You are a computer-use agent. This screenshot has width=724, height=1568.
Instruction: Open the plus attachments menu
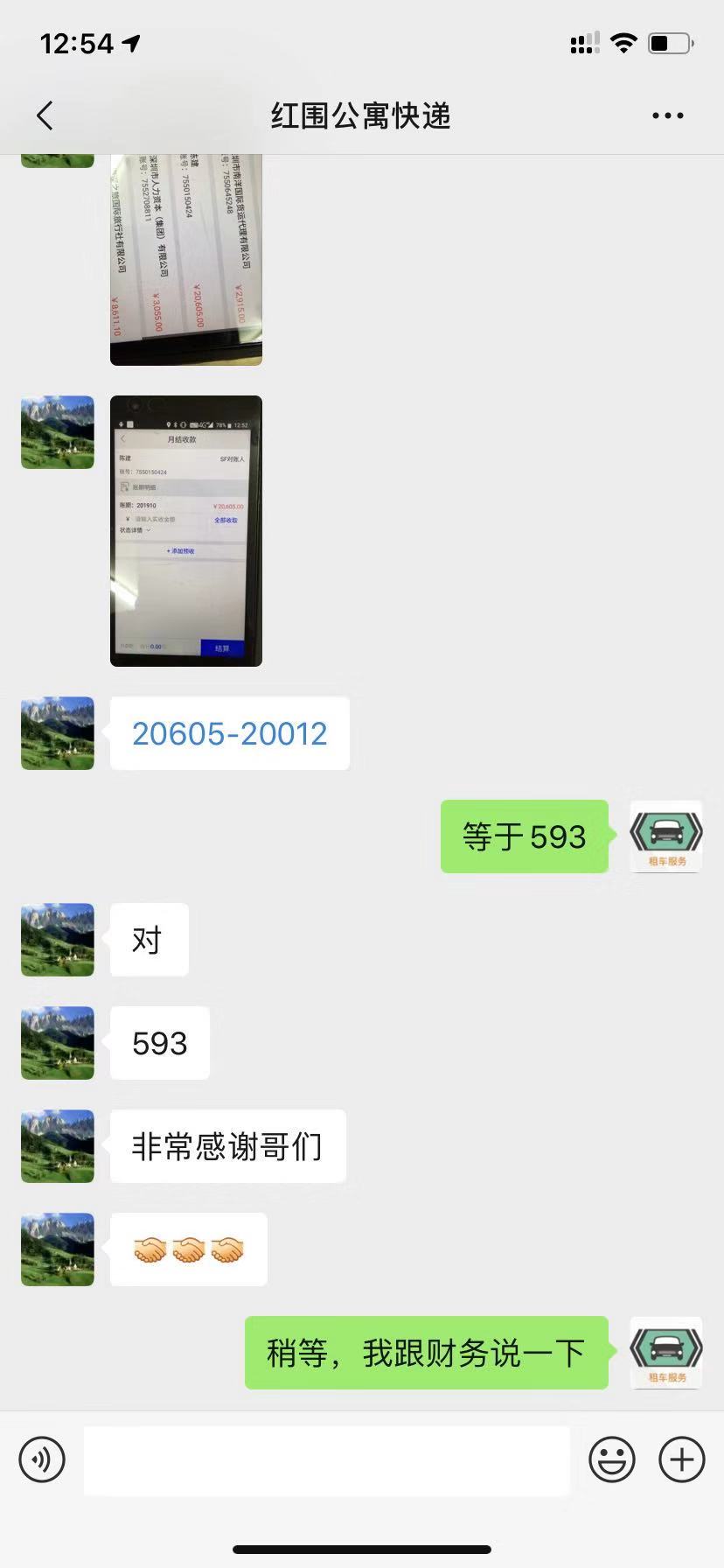click(x=682, y=1459)
